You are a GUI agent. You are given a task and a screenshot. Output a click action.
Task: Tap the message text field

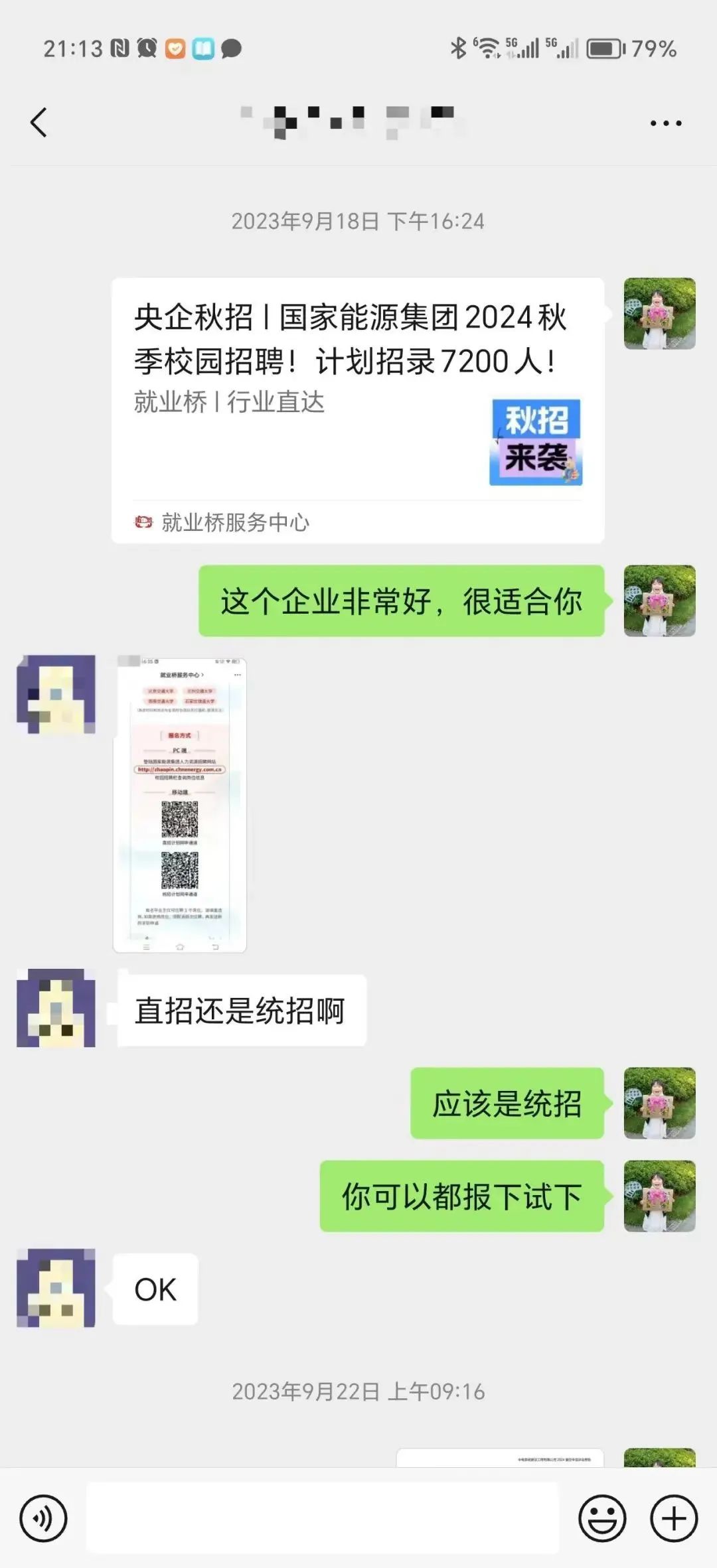coord(323,1518)
